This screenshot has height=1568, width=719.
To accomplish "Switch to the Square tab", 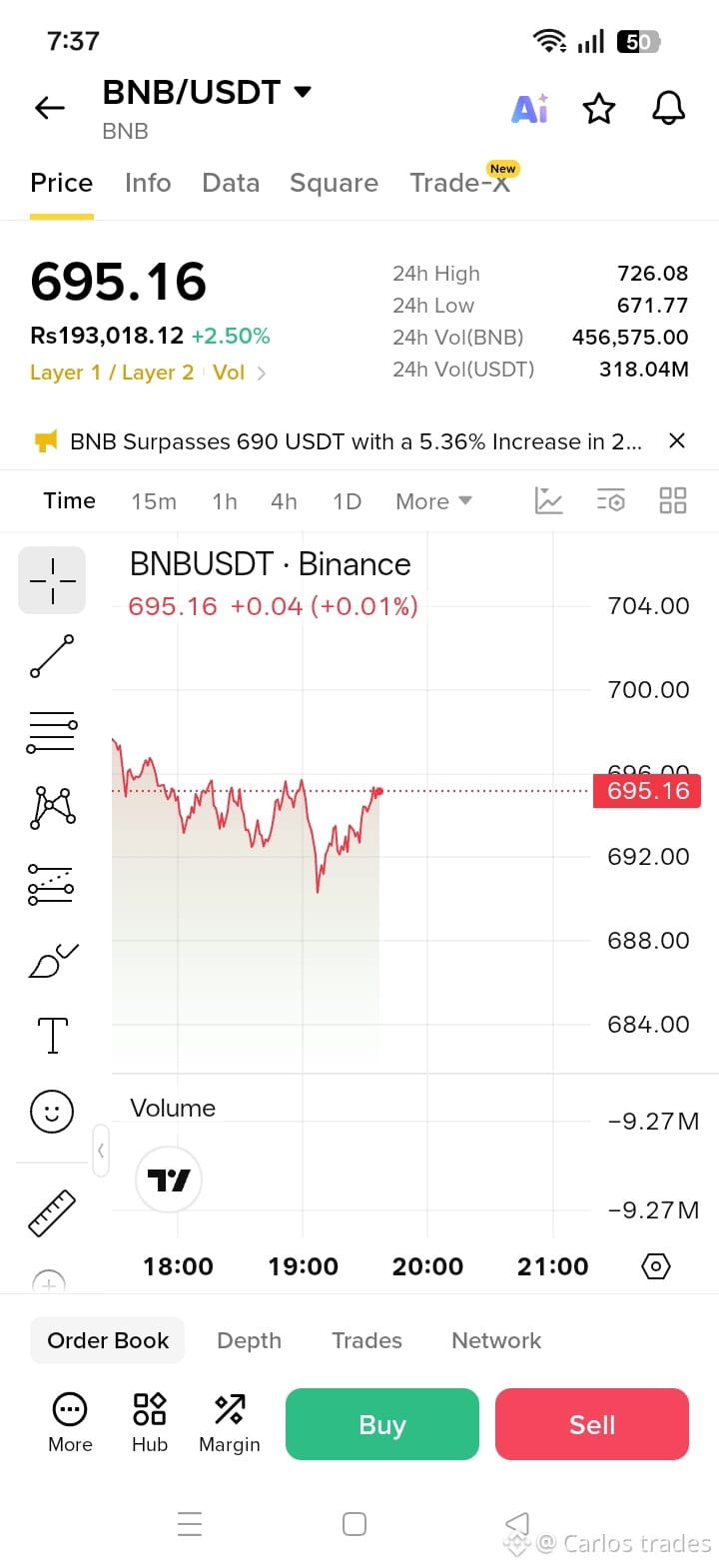I will coord(334,183).
